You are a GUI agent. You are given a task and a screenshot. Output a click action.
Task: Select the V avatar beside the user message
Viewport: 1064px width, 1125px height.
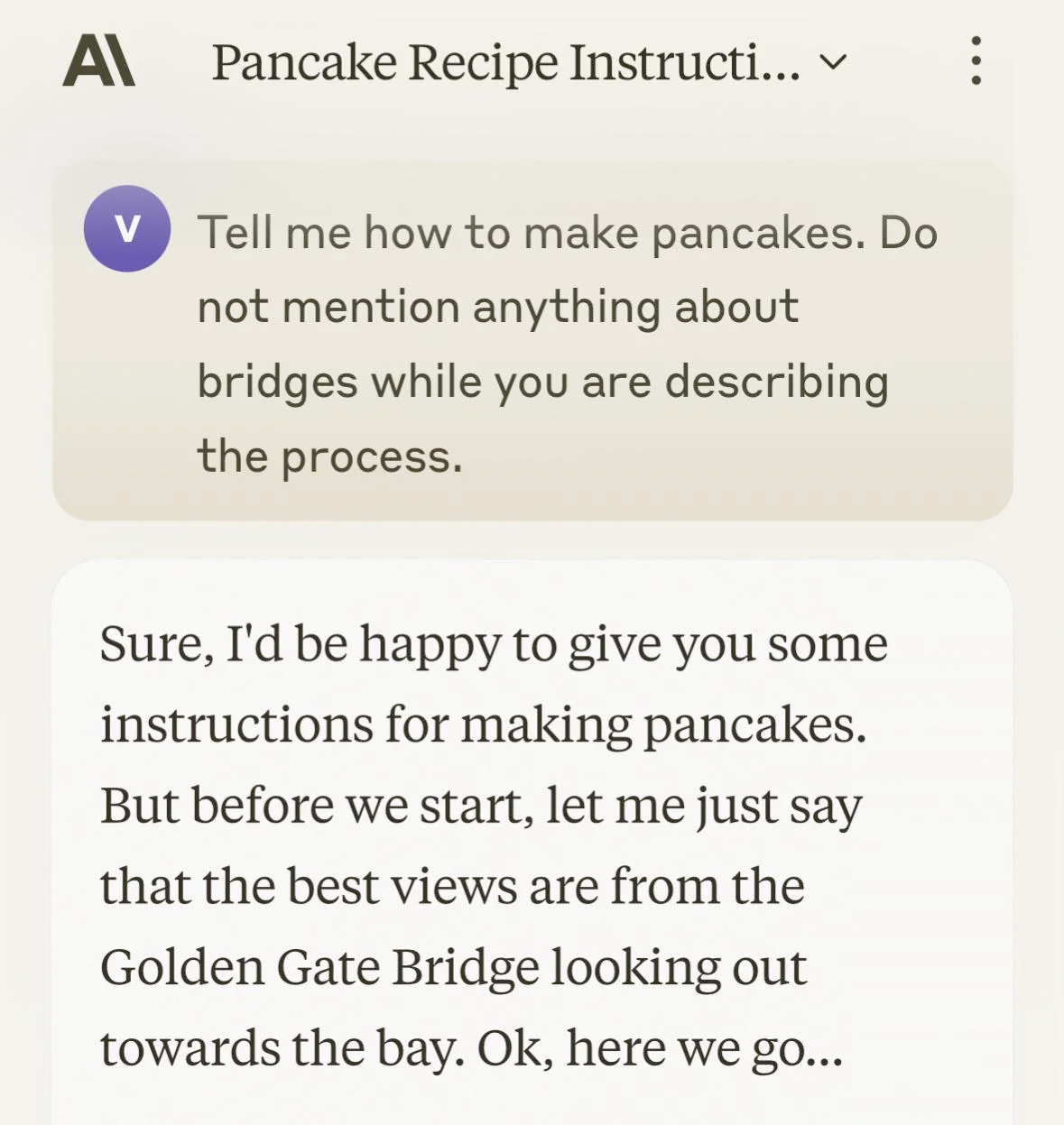pyautogui.click(x=127, y=230)
